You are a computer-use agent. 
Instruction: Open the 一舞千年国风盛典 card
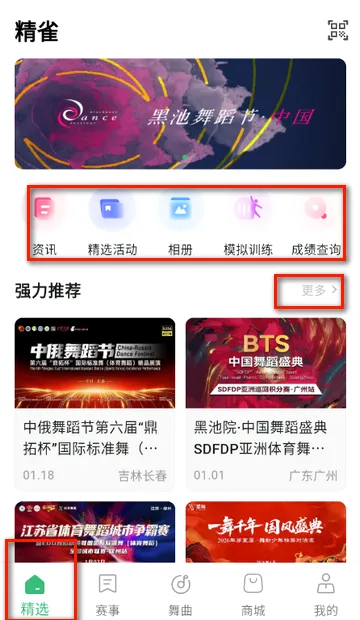point(266,531)
